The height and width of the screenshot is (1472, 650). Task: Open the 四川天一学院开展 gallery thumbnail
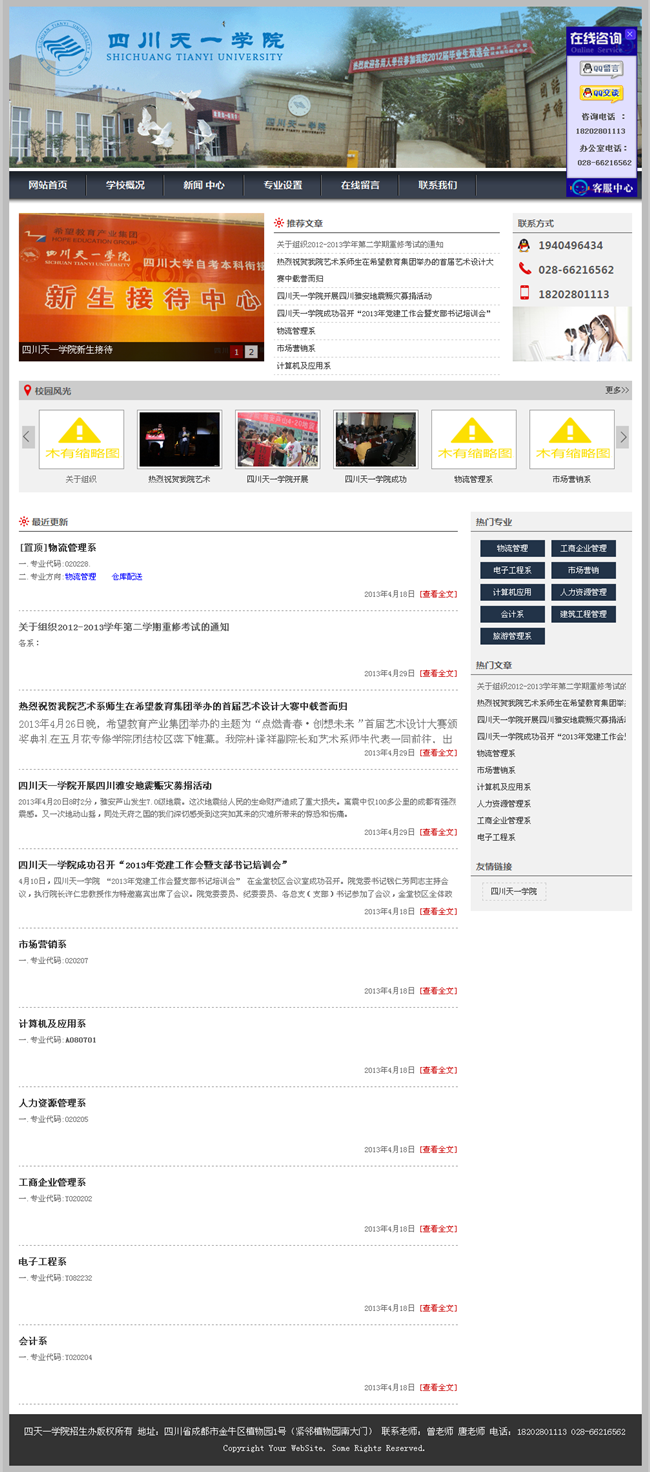pos(277,440)
